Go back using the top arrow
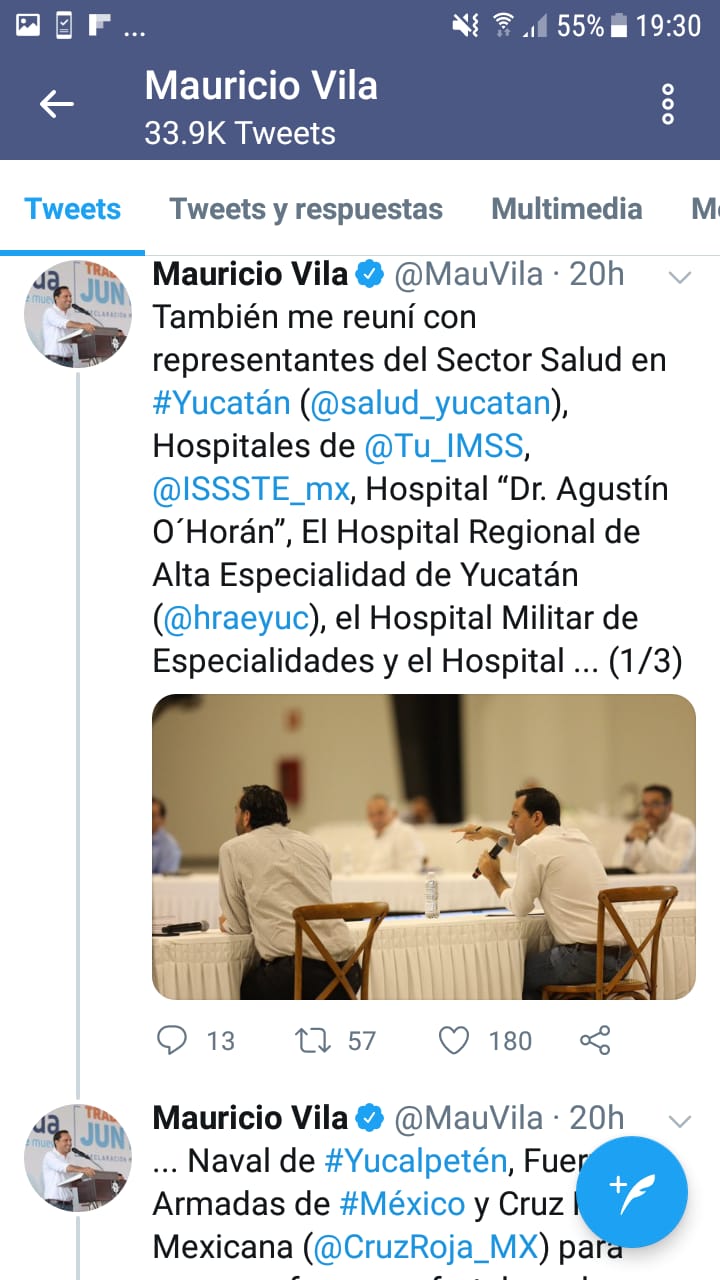Image resolution: width=720 pixels, height=1280 pixels. click(x=57, y=104)
